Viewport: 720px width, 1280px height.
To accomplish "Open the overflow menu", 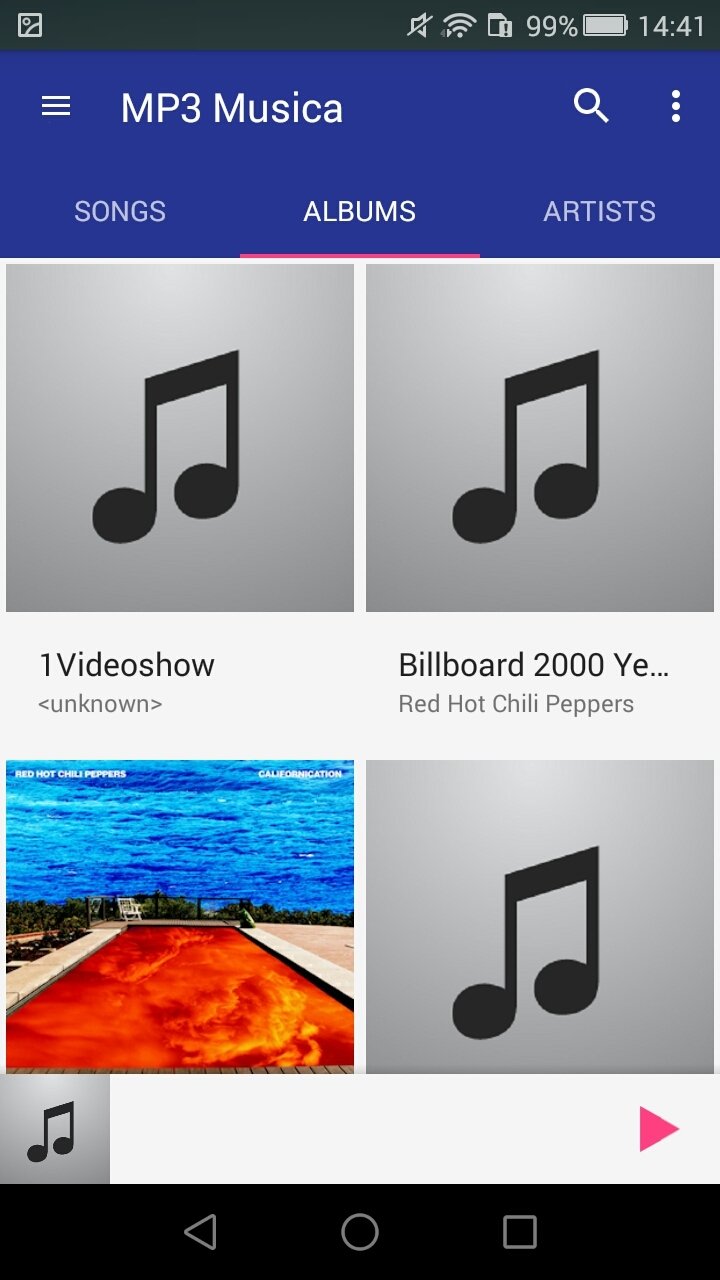I will [676, 107].
